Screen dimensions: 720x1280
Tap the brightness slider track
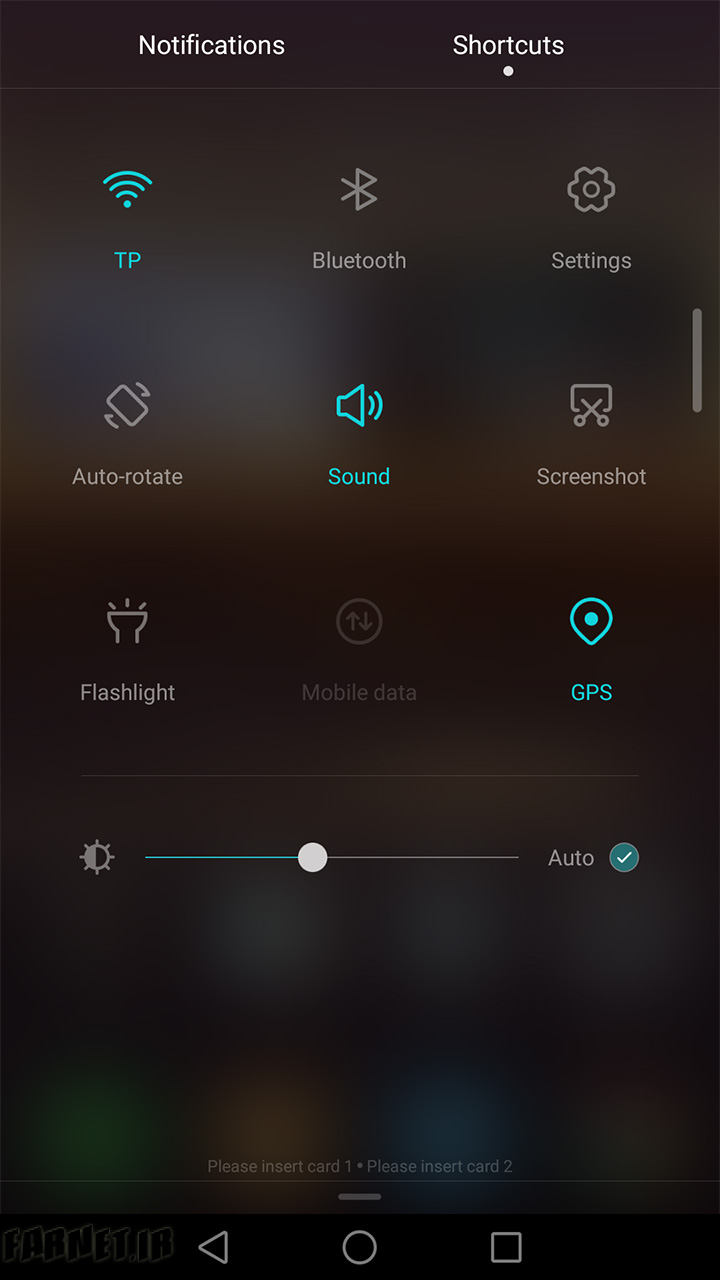click(331, 857)
